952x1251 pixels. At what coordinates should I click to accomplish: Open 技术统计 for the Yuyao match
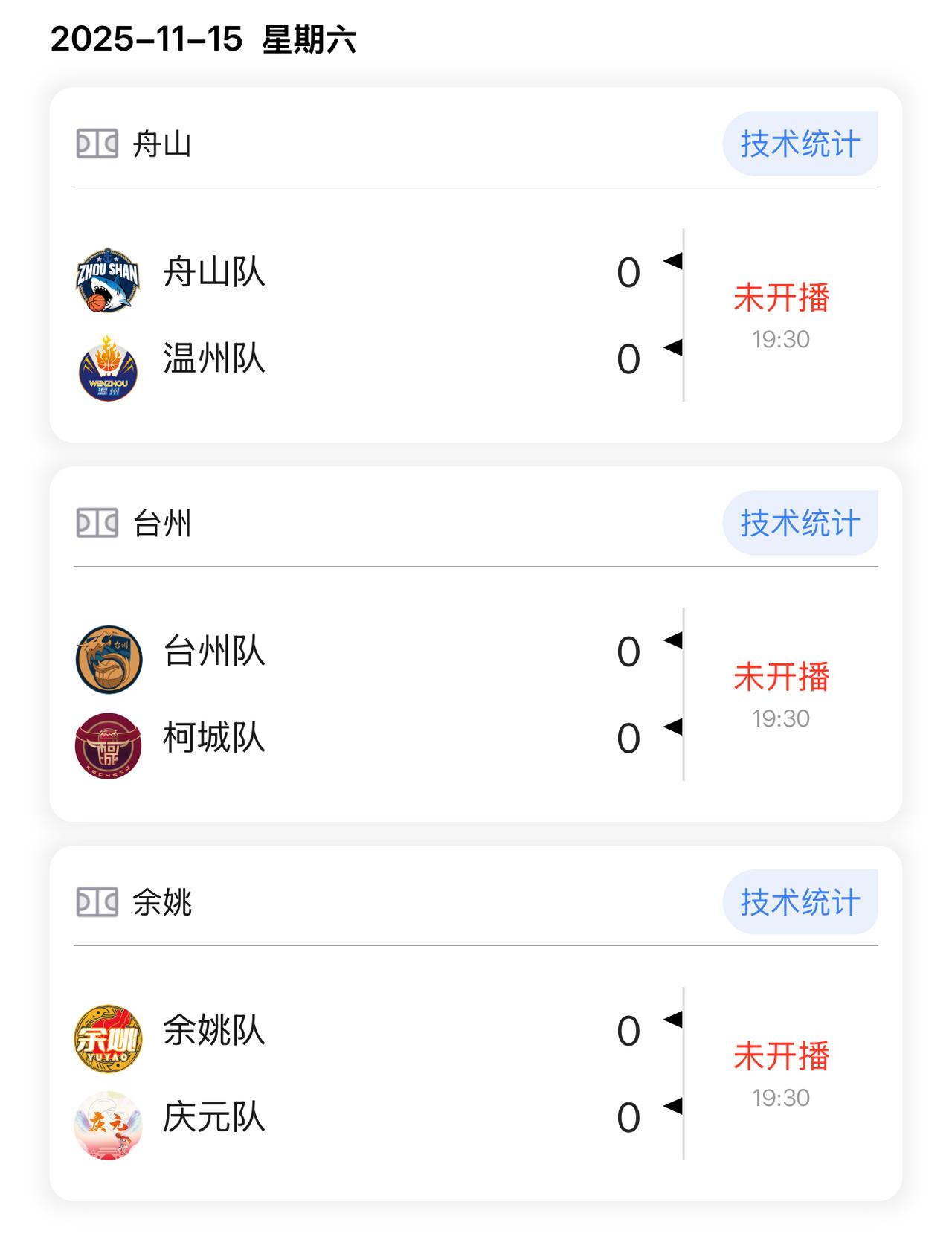[x=800, y=902]
